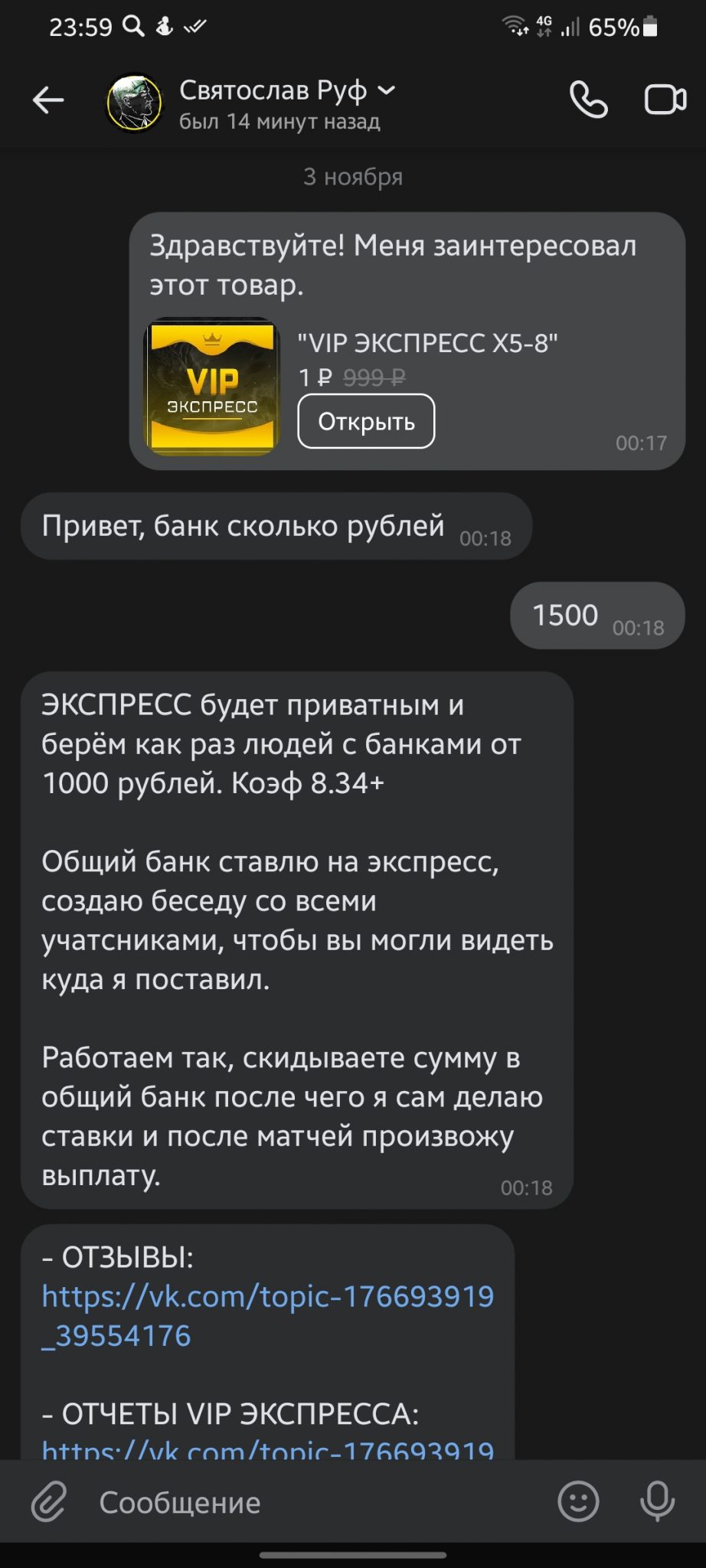This screenshot has width=706, height=1568.
Task: Open Святослав Руф's profile avatar
Action: click(x=134, y=102)
